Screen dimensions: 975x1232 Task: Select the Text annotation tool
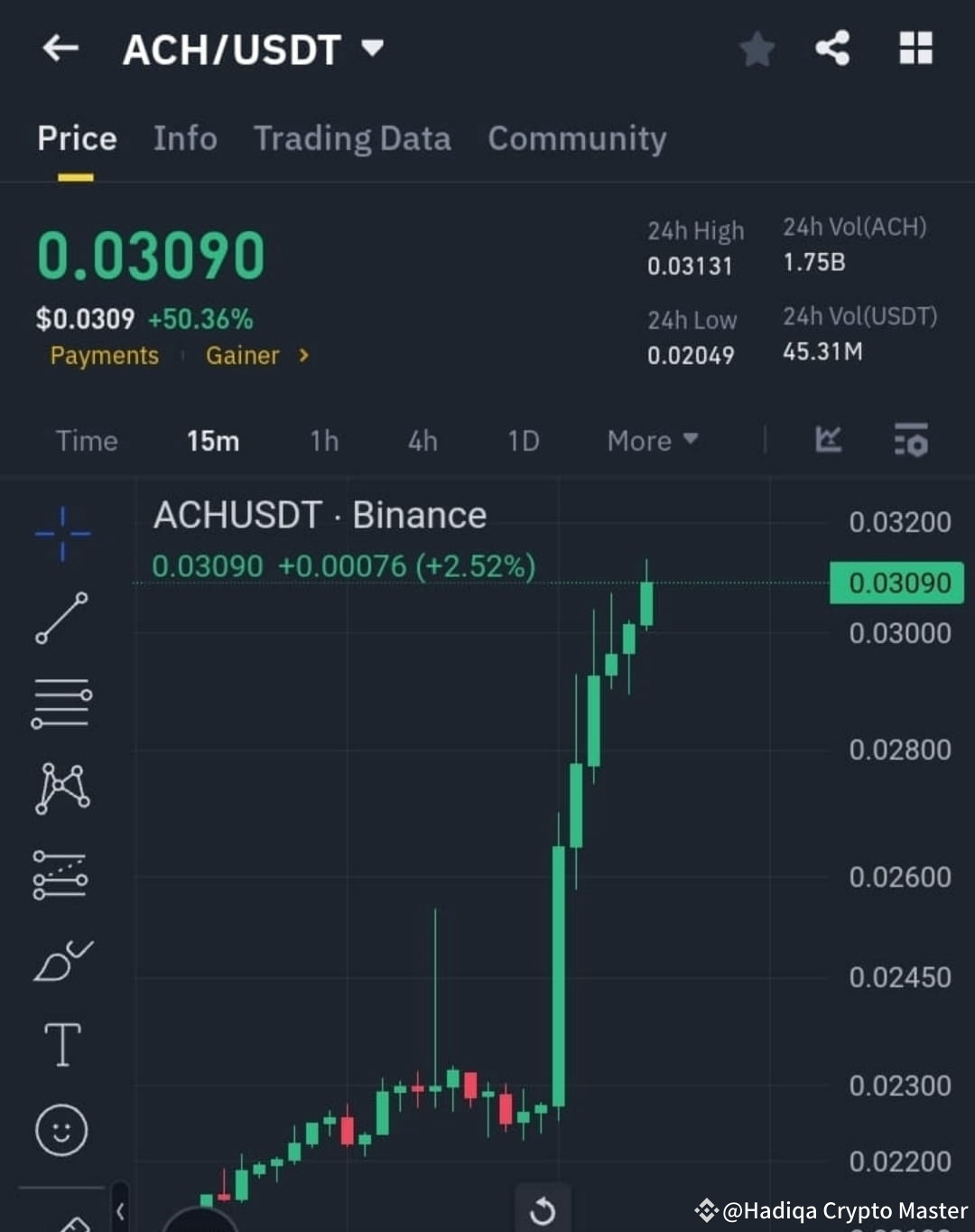[61, 1043]
